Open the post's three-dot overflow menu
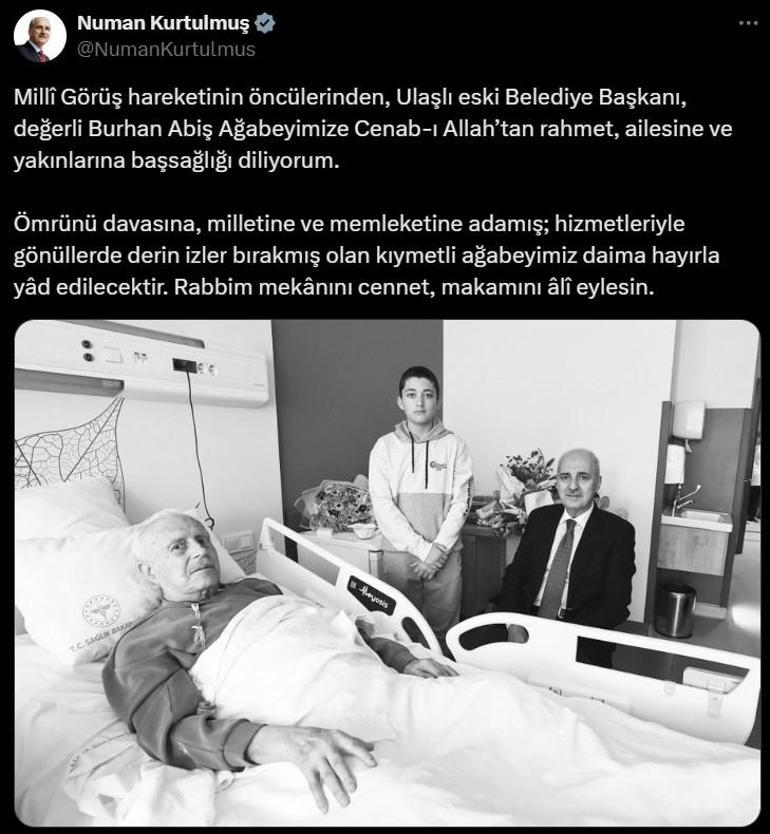The image size is (770, 834). [x=746, y=23]
